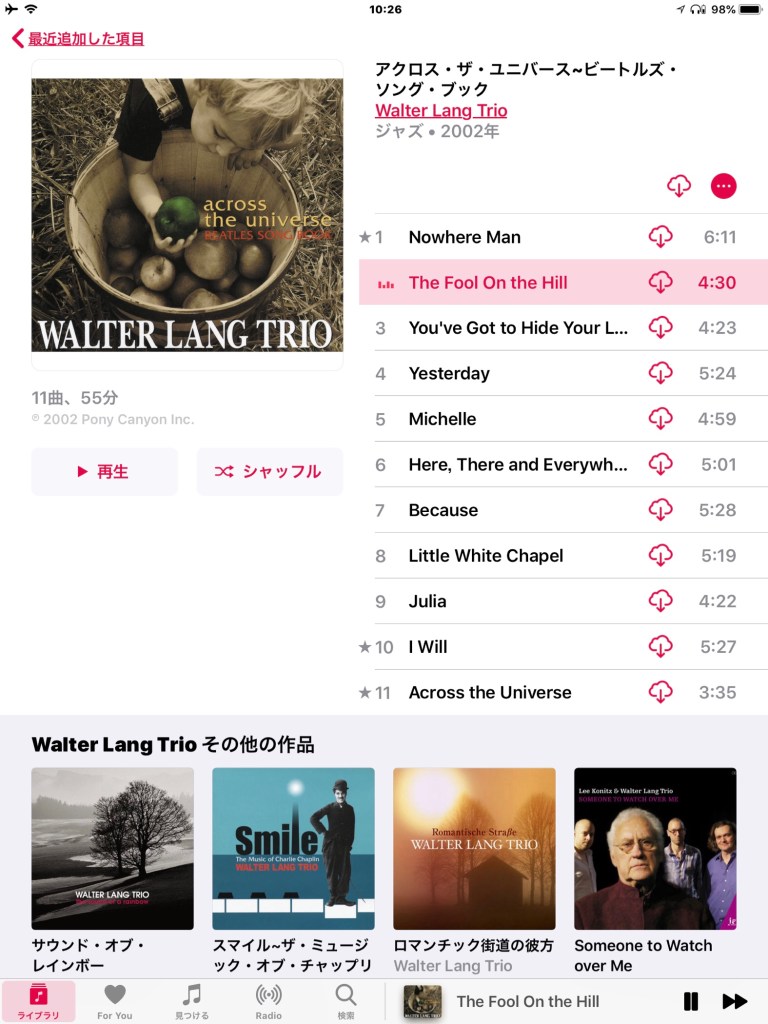The width and height of the screenshot is (768, 1024).
Task: Play the track Across the Universe
Action: pyautogui.click(x=490, y=692)
